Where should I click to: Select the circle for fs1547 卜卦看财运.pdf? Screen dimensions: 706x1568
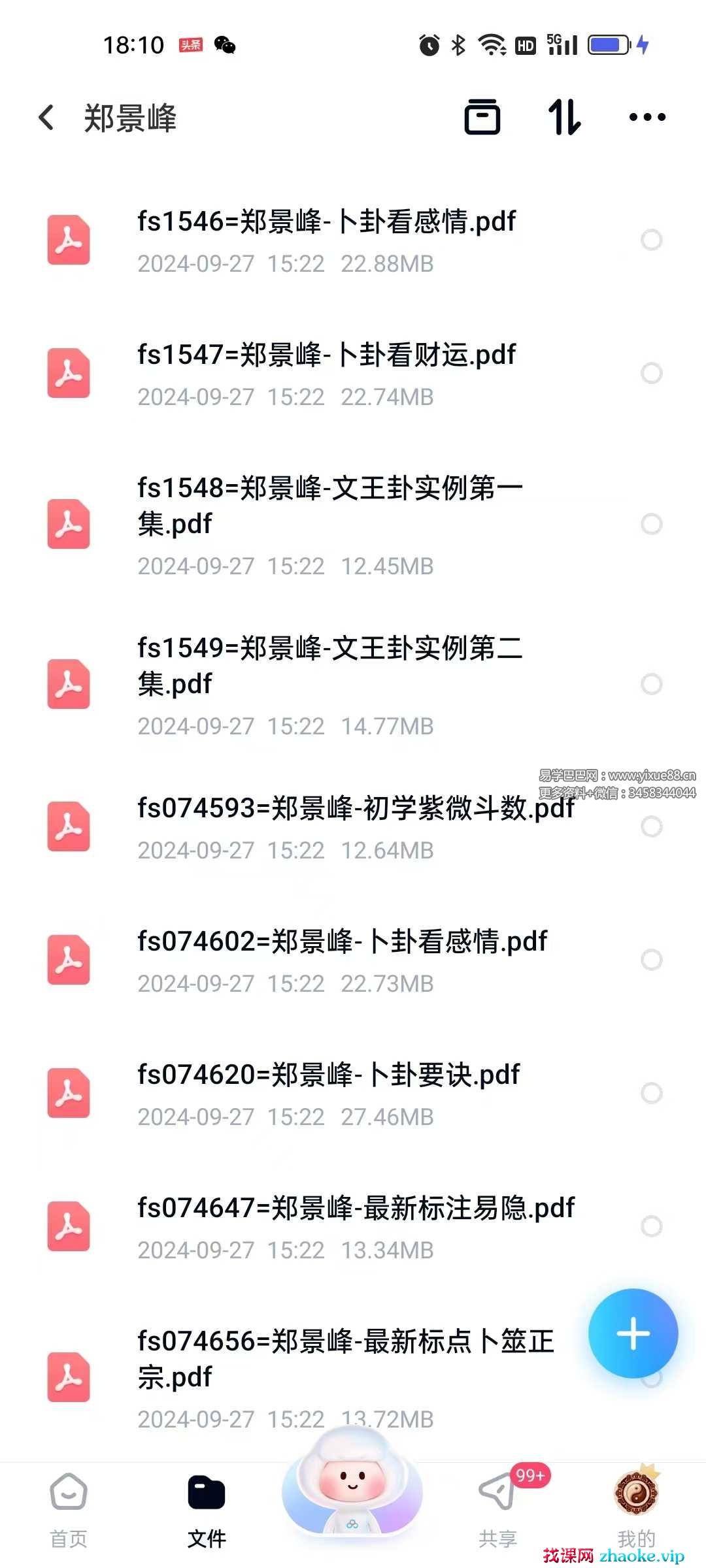click(x=651, y=374)
